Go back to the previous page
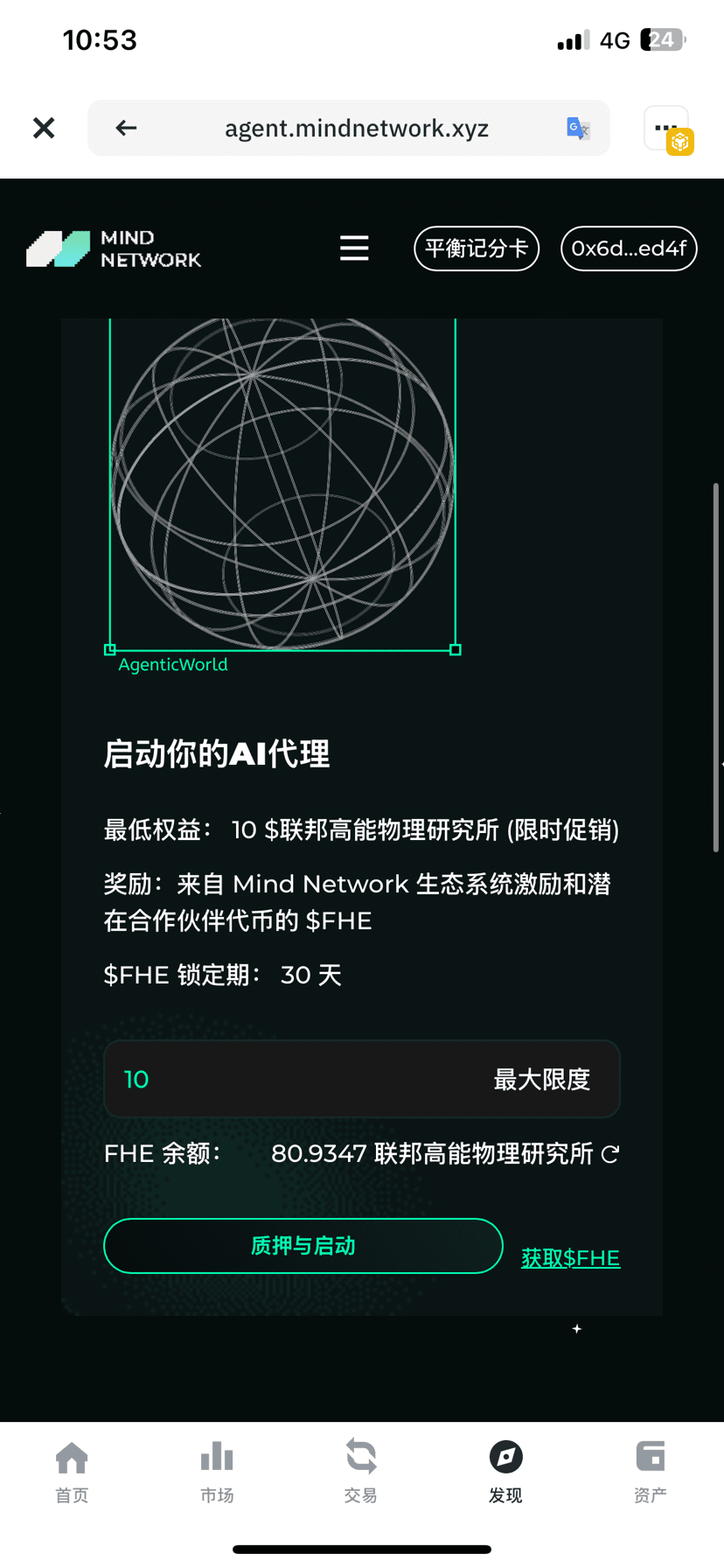Image resolution: width=724 pixels, height=1568 pixels. [126, 128]
